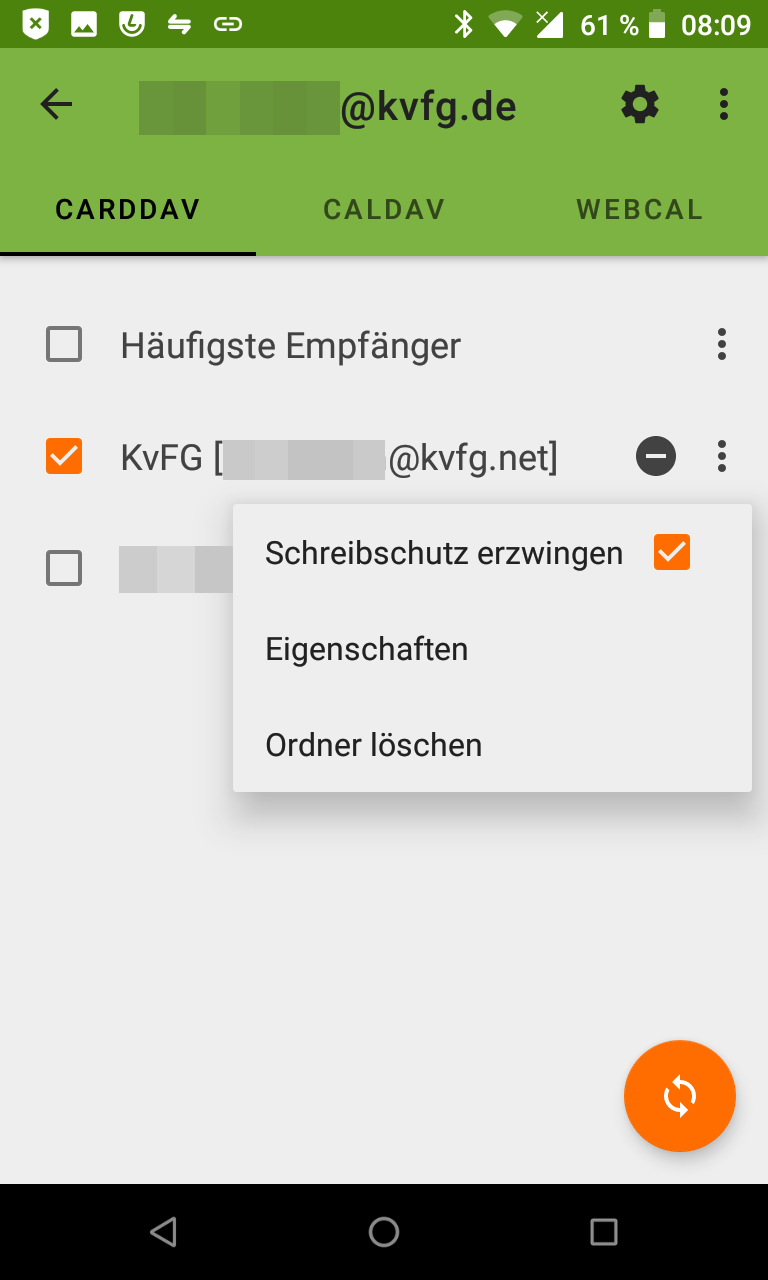The height and width of the screenshot is (1280, 768).
Task: Open overflow menu for KvFG address book
Action: pyautogui.click(x=722, y=457)
